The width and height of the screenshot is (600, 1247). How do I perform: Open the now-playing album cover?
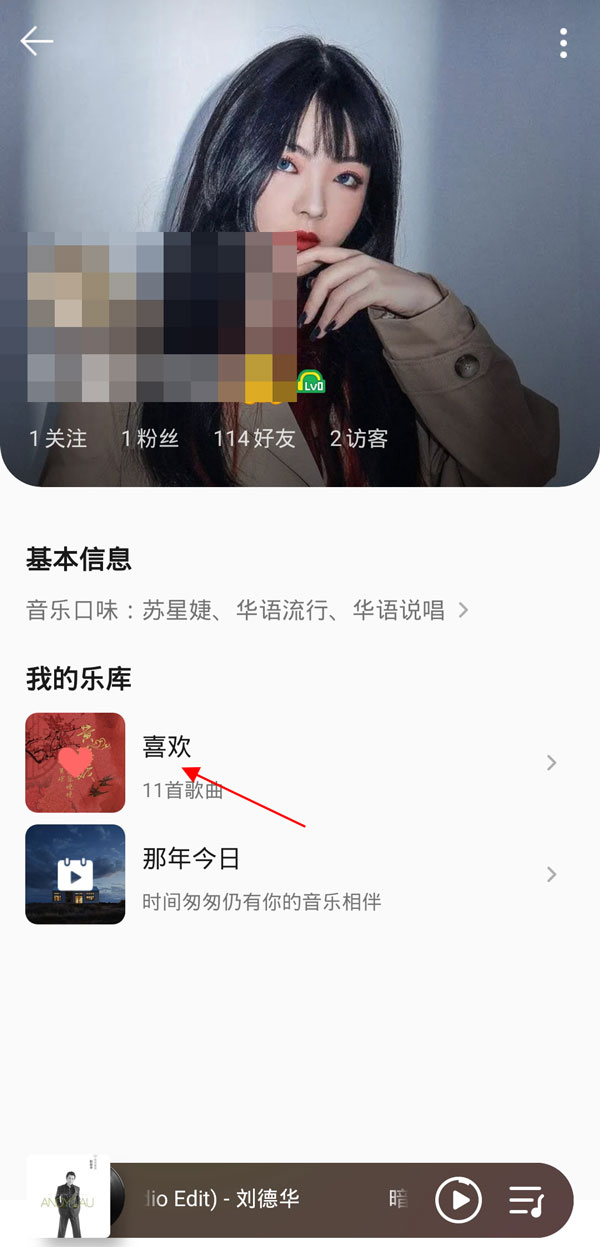[68, 1196]
